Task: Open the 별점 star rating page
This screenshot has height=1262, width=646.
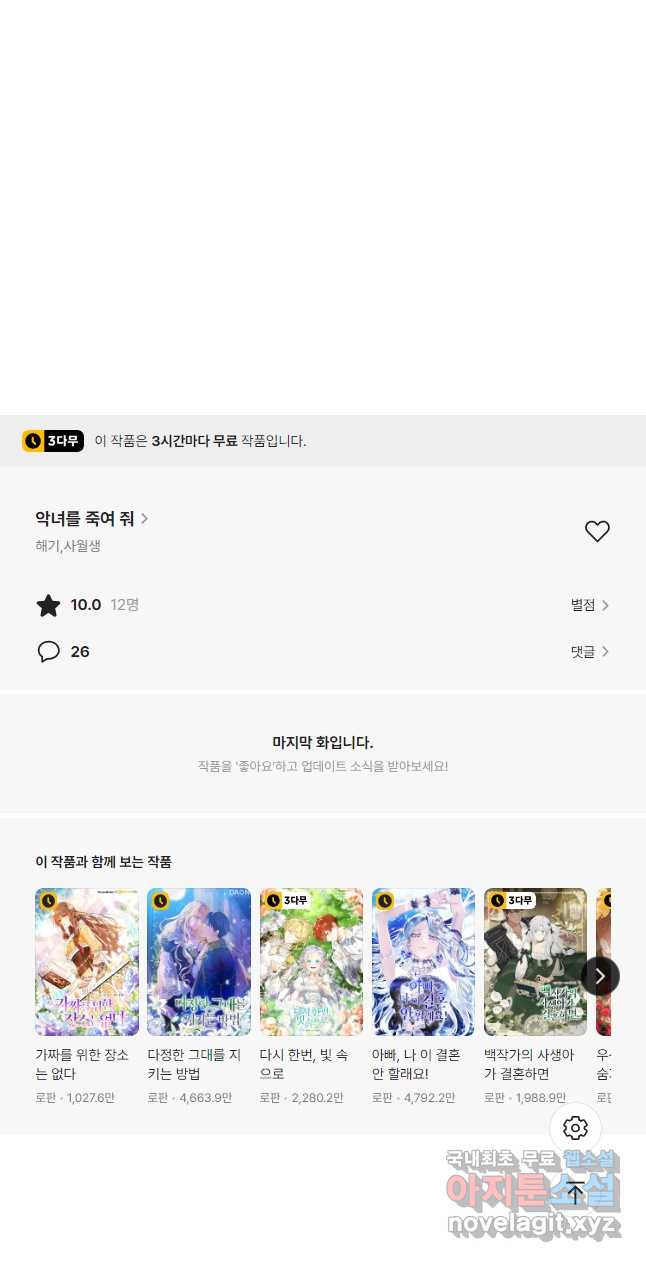Action: 590,605
